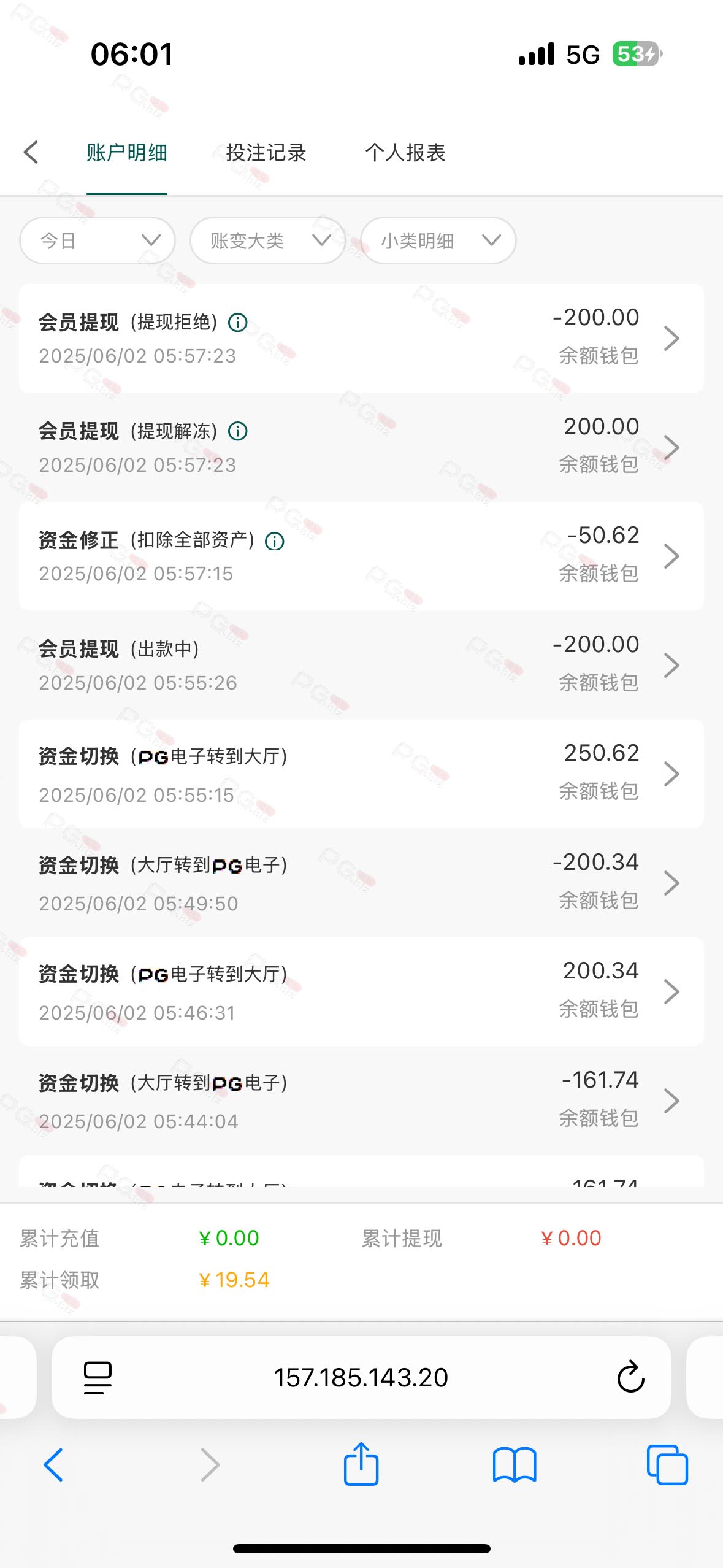Open the browser tabs overview

(x=667, y=1464)
